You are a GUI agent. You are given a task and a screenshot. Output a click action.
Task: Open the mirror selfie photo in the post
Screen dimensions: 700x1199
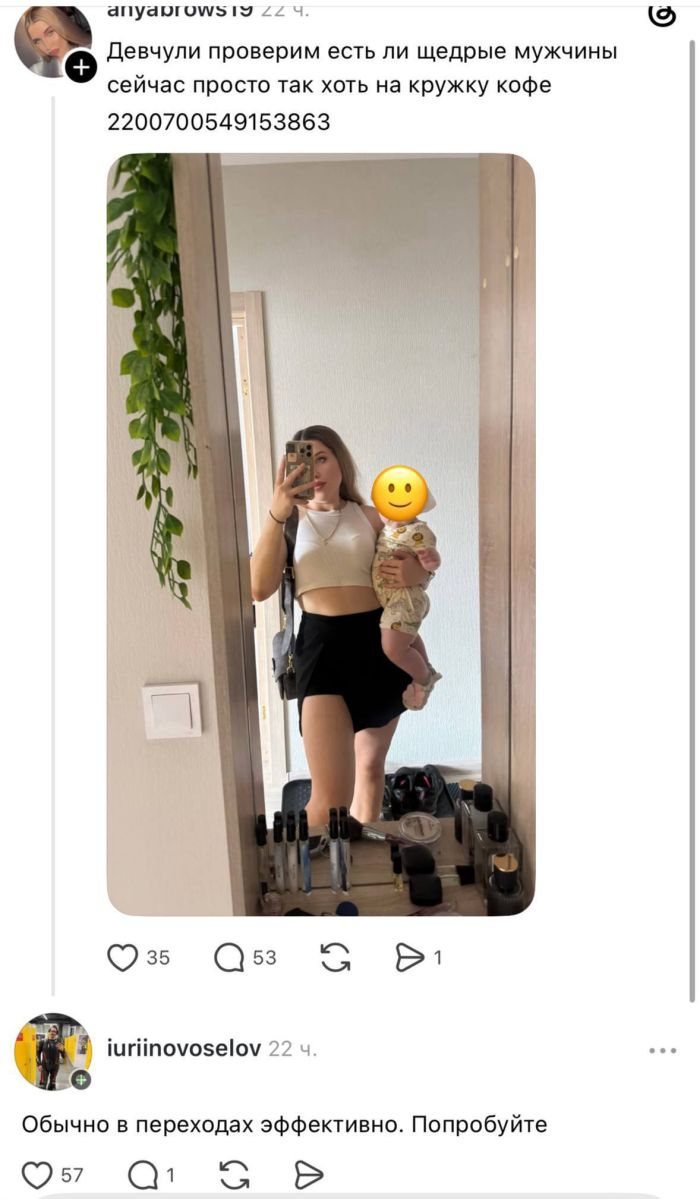[x=321, y=535]
